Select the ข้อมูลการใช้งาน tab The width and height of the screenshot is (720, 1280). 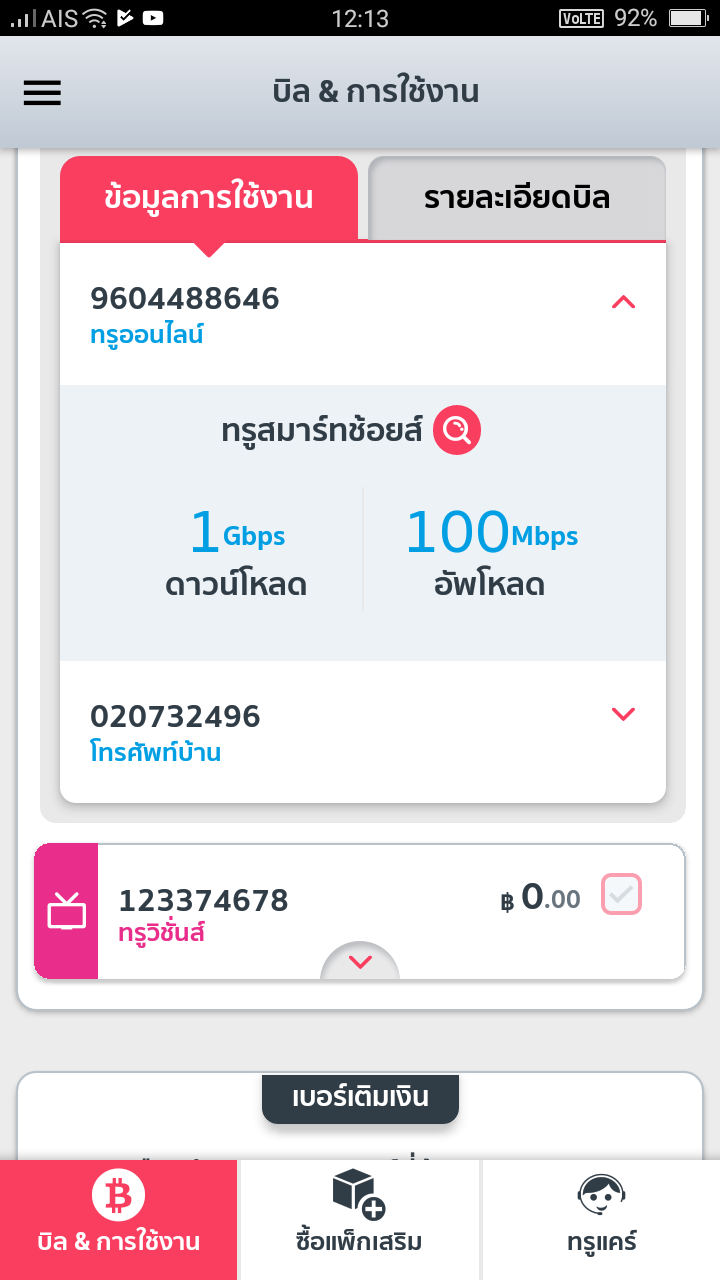pos(208,198)
